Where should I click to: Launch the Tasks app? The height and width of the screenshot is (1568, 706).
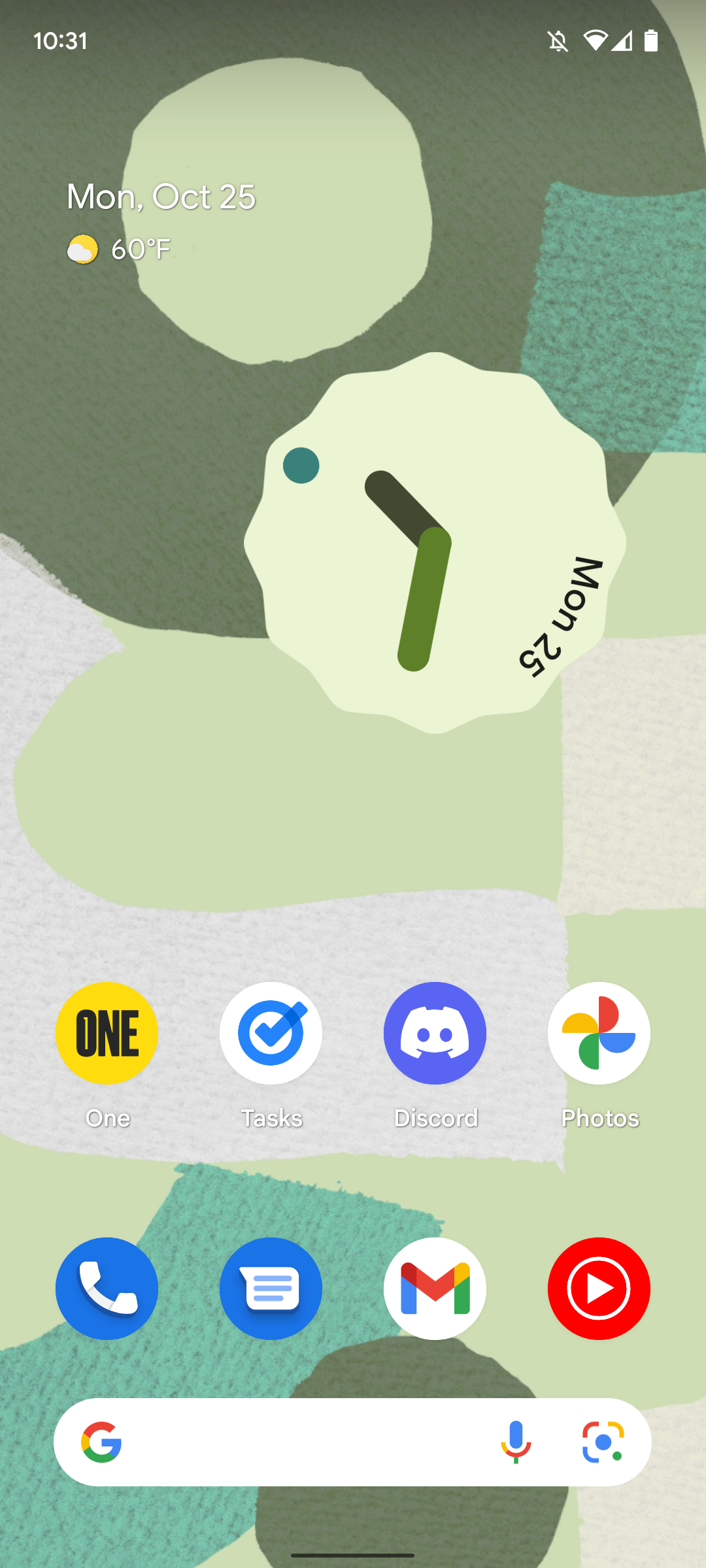point(271,1033)
